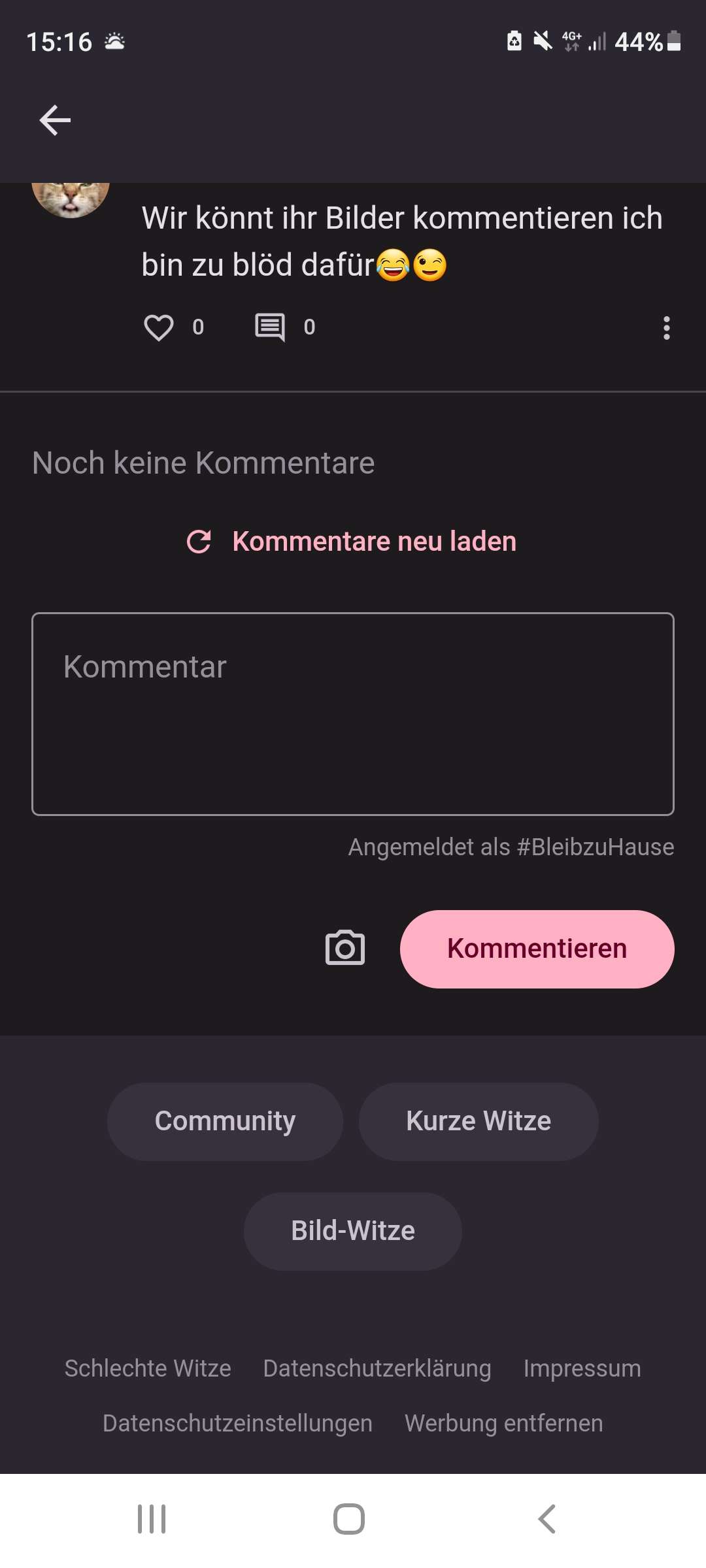706x1568 pixels.
Task: Focus the Kommentar text field
Action: coord(353,713)
